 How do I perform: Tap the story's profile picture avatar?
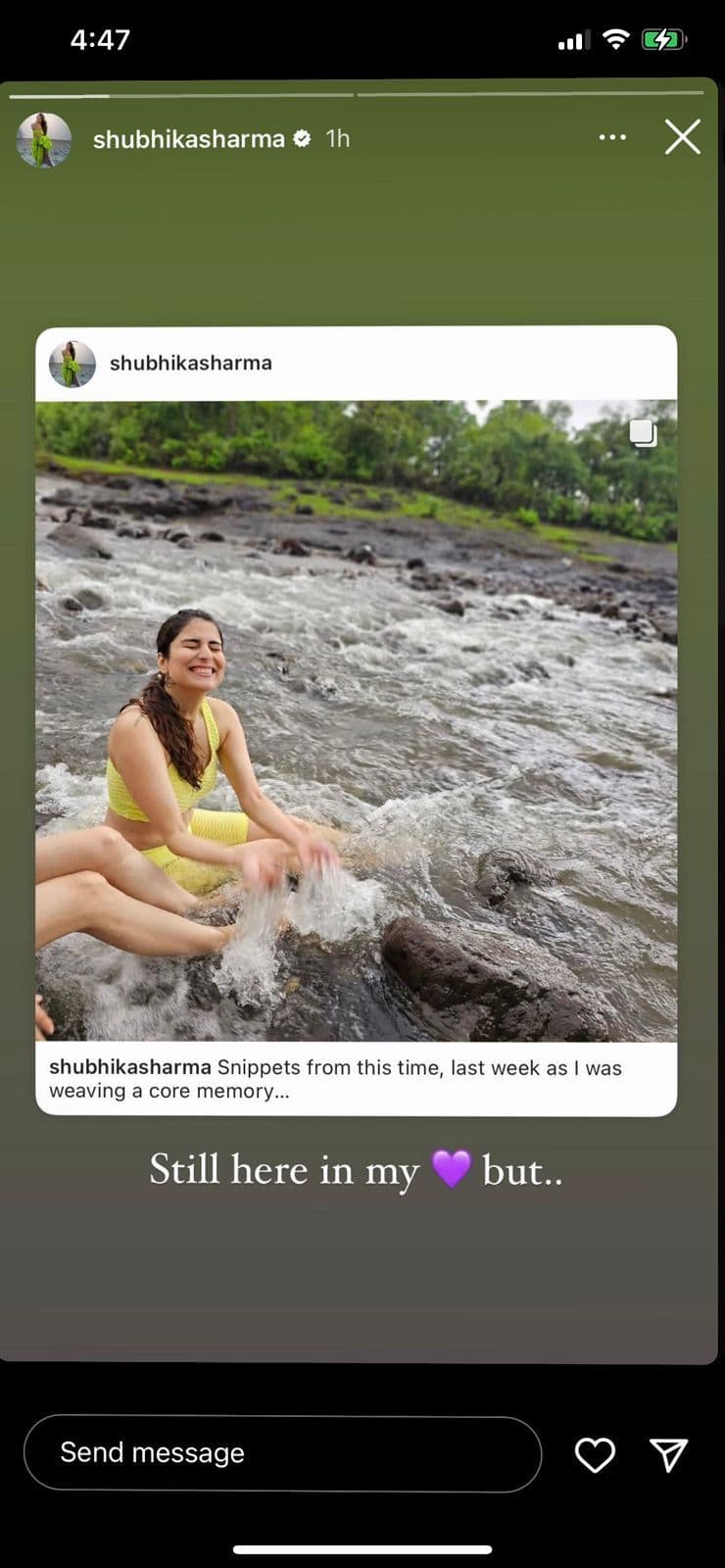(44, 139)
